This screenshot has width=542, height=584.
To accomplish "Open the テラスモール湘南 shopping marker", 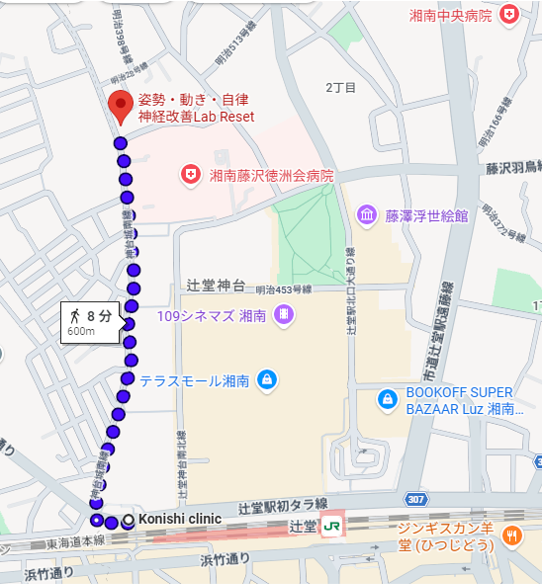I will 267,381.
